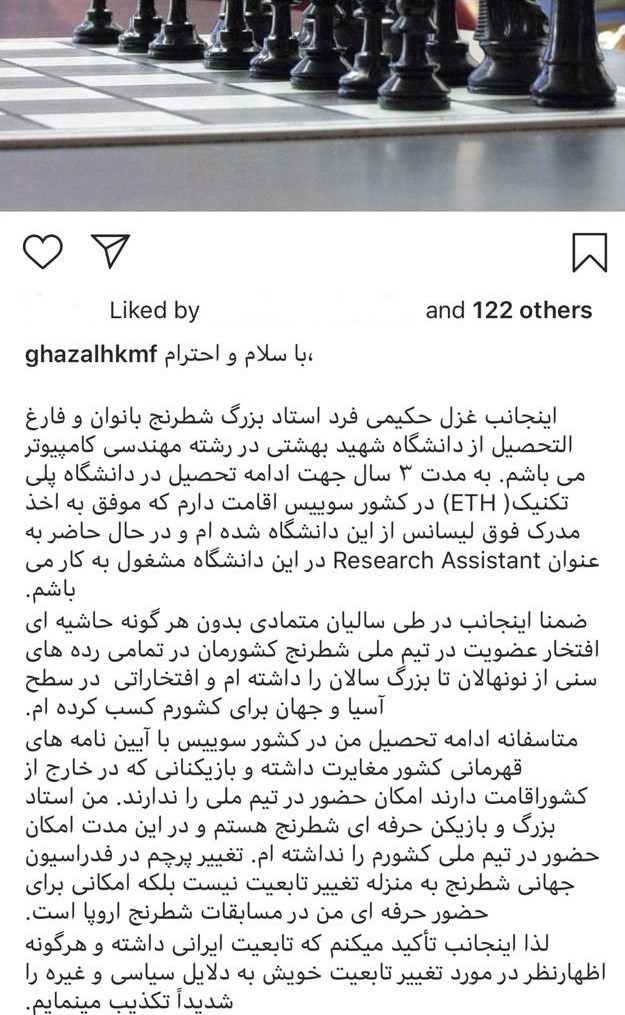Like this post with the heart icon

(43, 252)
